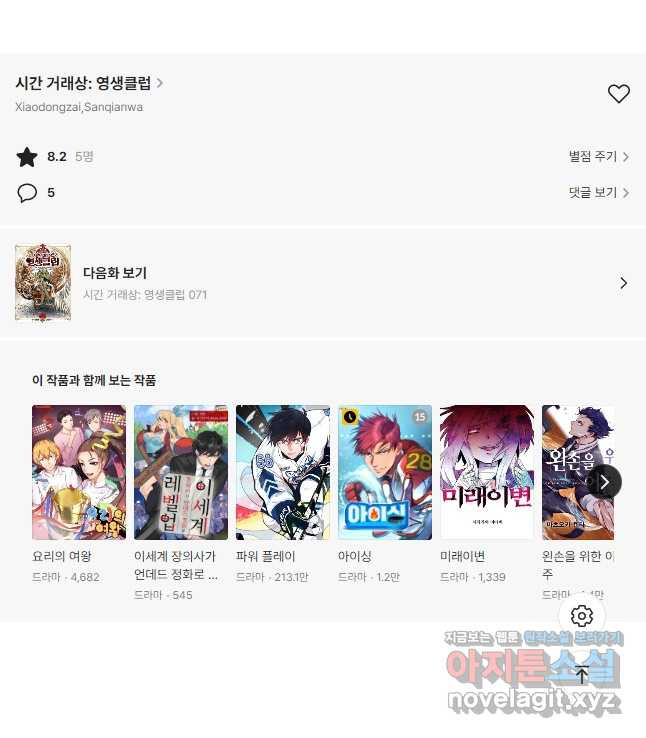Like this series with the heart icon
This screenshot has width=646, height=738.
[619, 94]
